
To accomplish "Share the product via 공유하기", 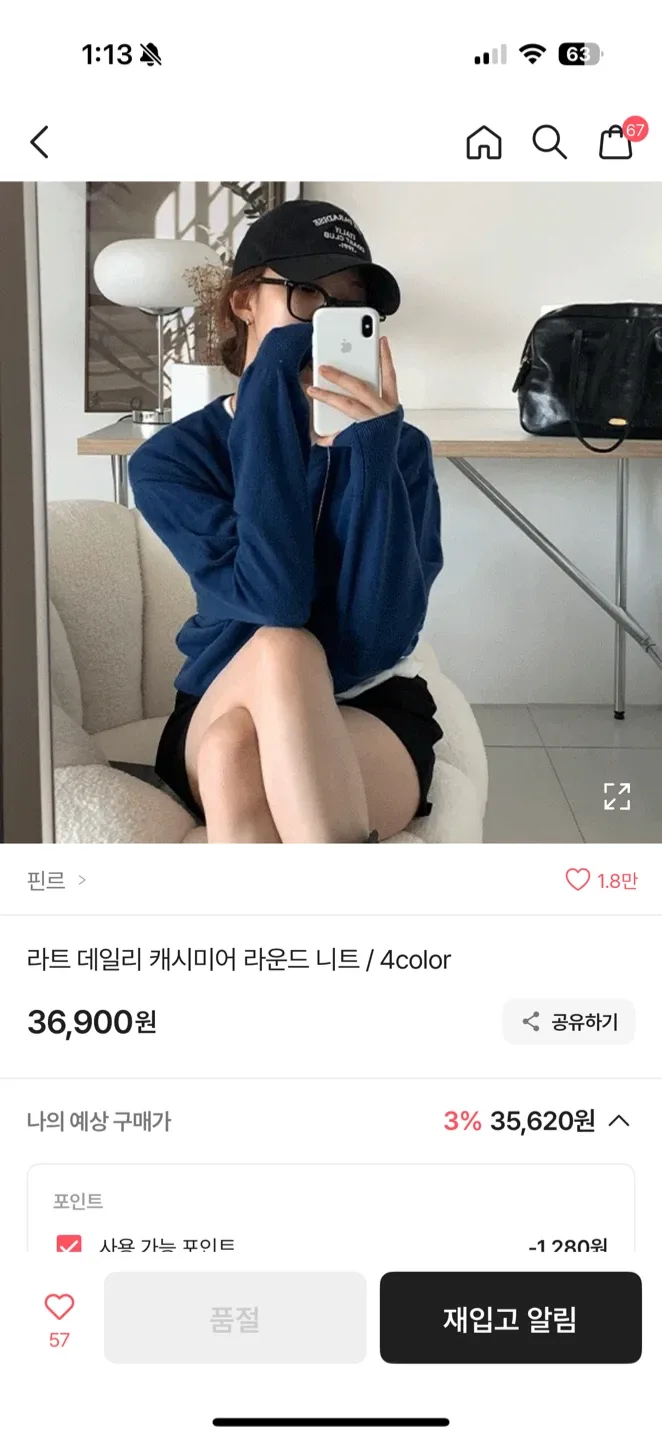I will tap(569, 1022).
